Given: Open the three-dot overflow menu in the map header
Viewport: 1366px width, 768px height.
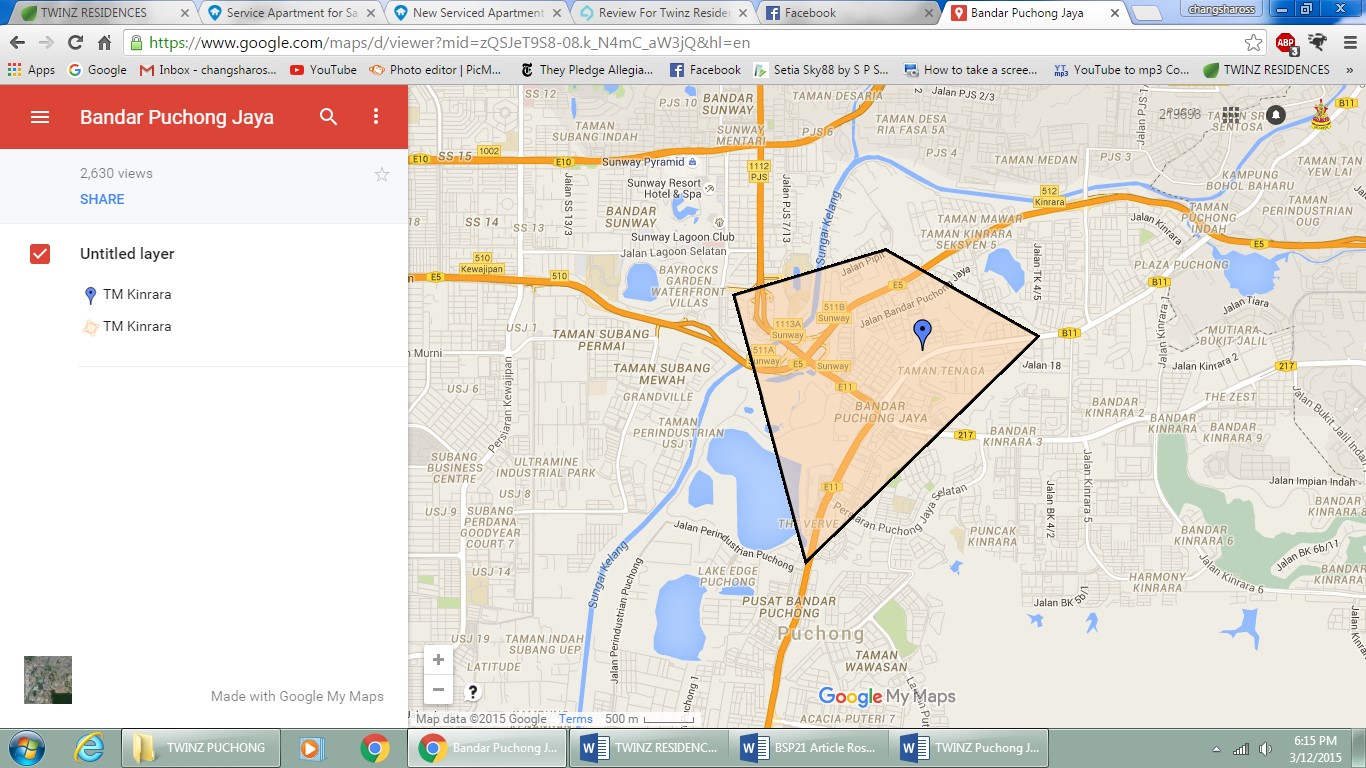Looking at the screenshot, I should [376, 117].
